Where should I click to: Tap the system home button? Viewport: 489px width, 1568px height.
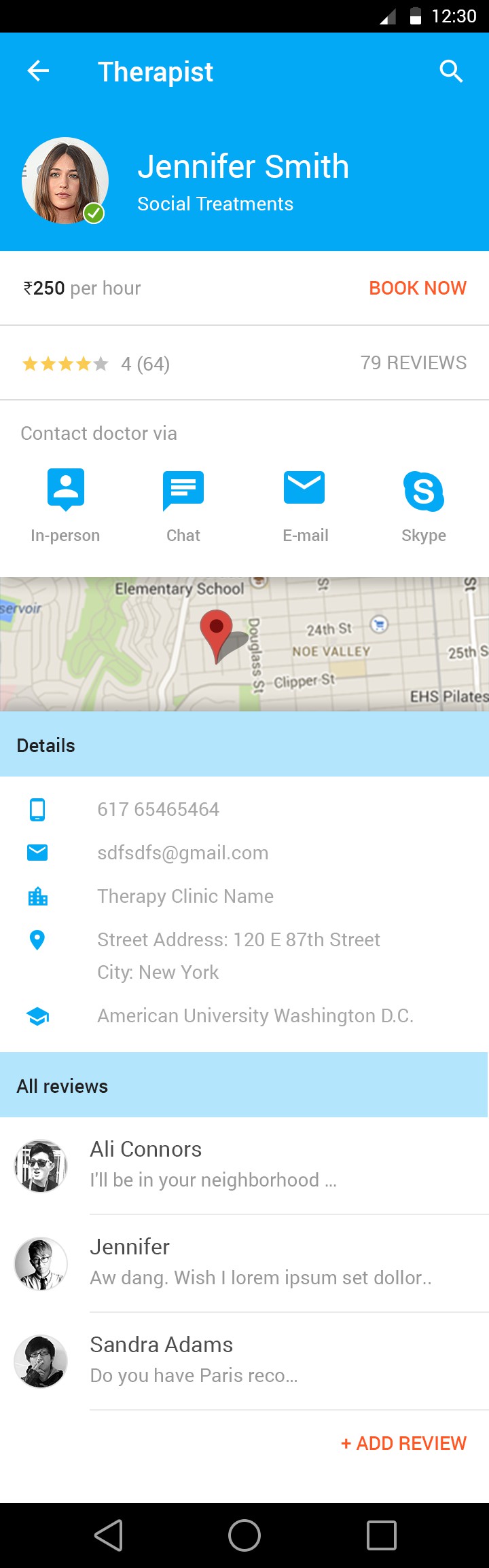(244, 1535)
